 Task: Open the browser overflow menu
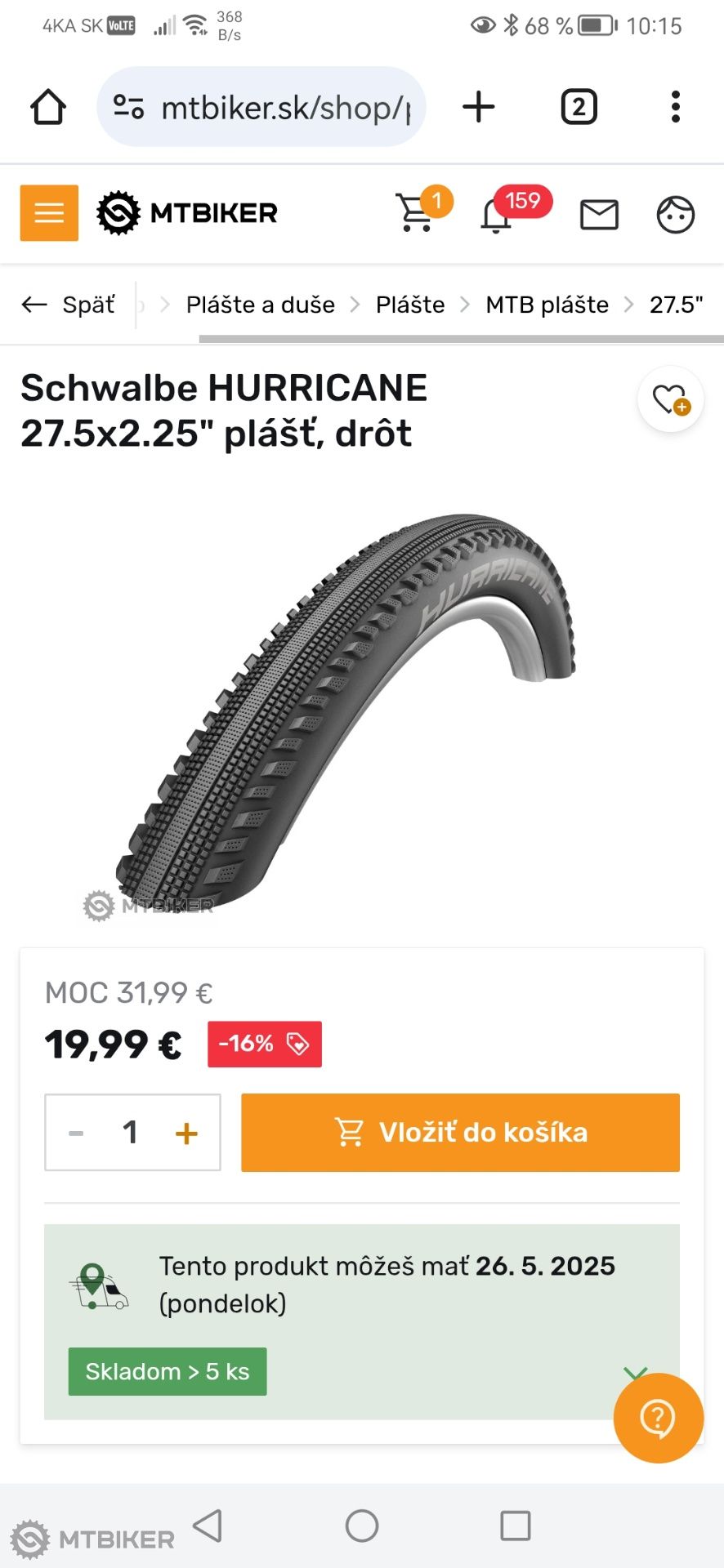(675, 107)
